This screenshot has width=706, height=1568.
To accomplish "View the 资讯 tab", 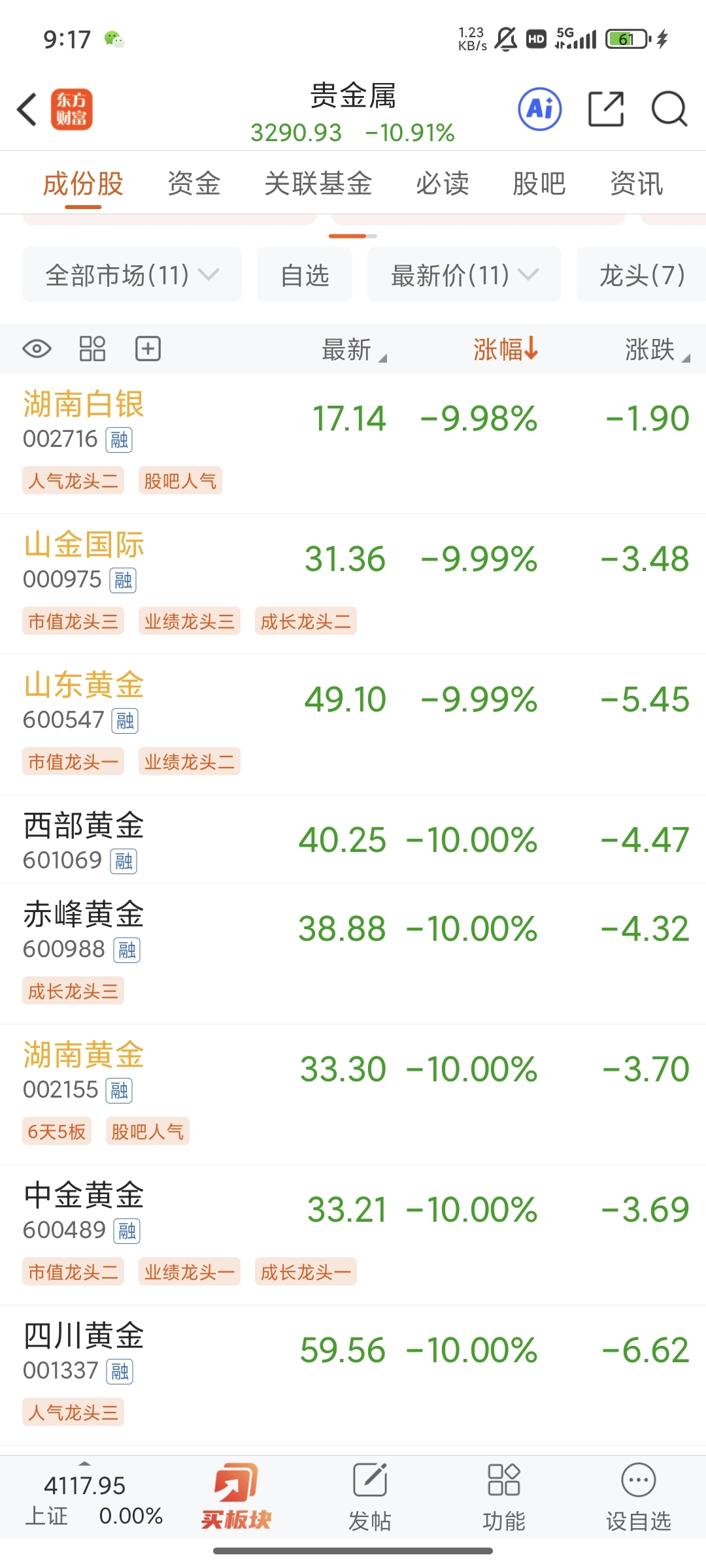I will 636,184.
